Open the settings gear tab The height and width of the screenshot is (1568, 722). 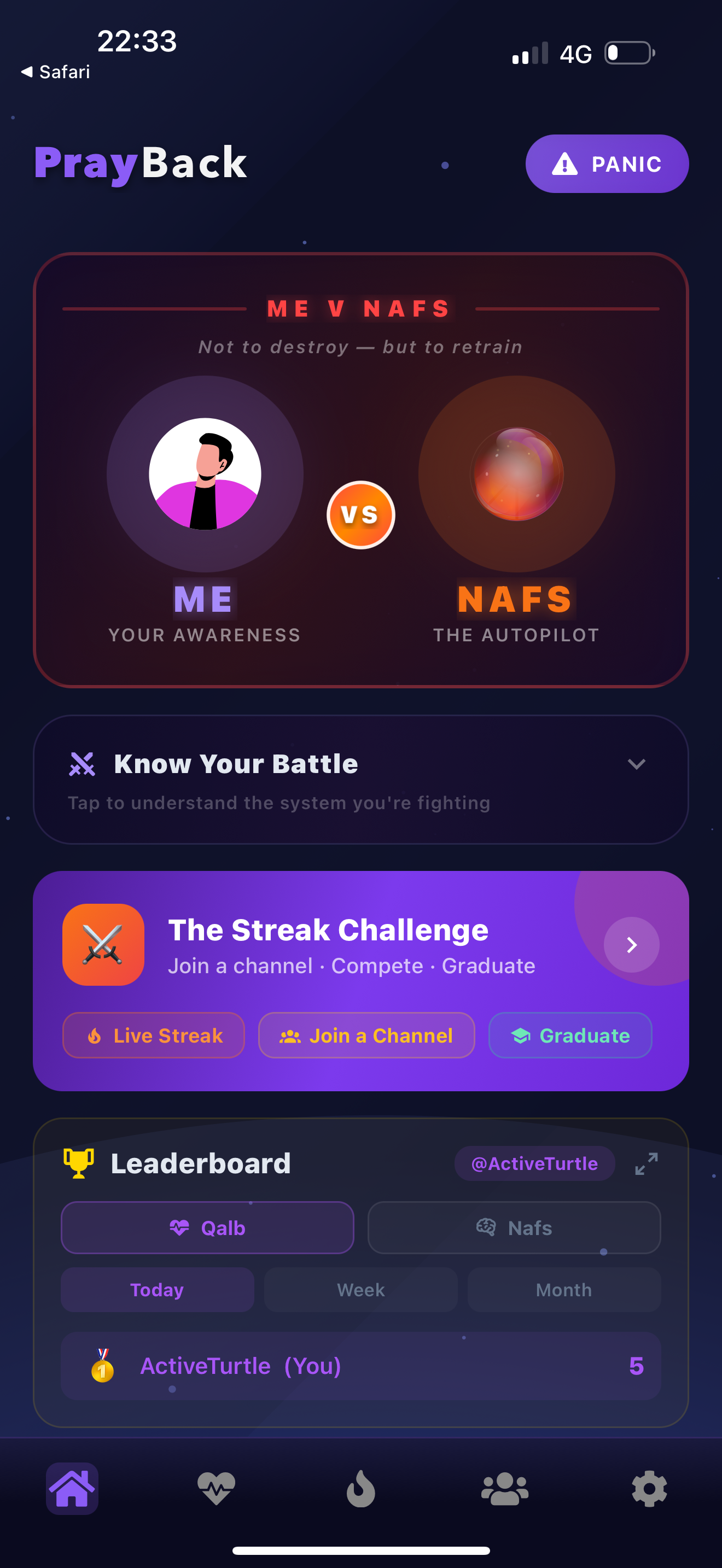tap(649, 1488)
